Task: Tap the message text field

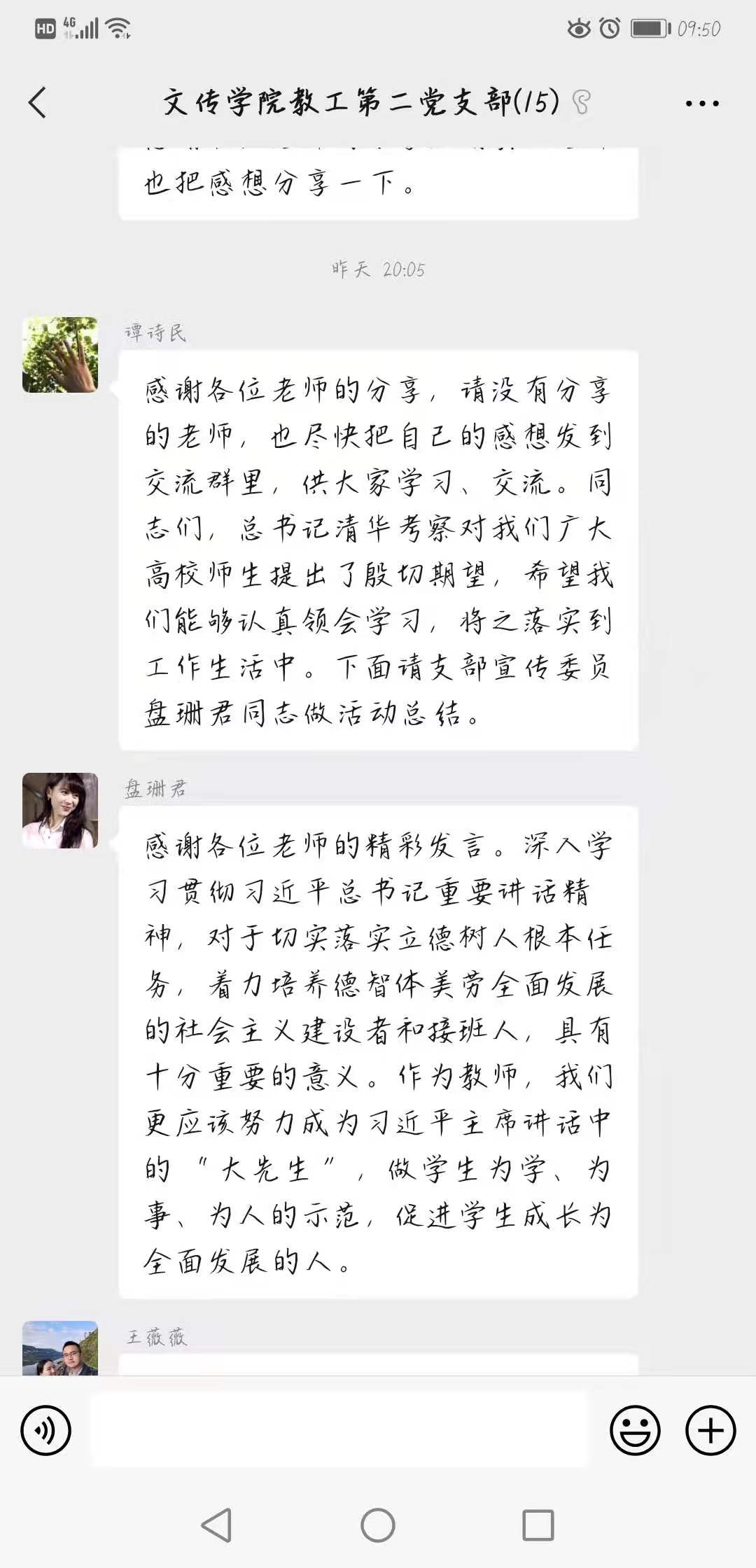Action: click(x=339, y=1430)
